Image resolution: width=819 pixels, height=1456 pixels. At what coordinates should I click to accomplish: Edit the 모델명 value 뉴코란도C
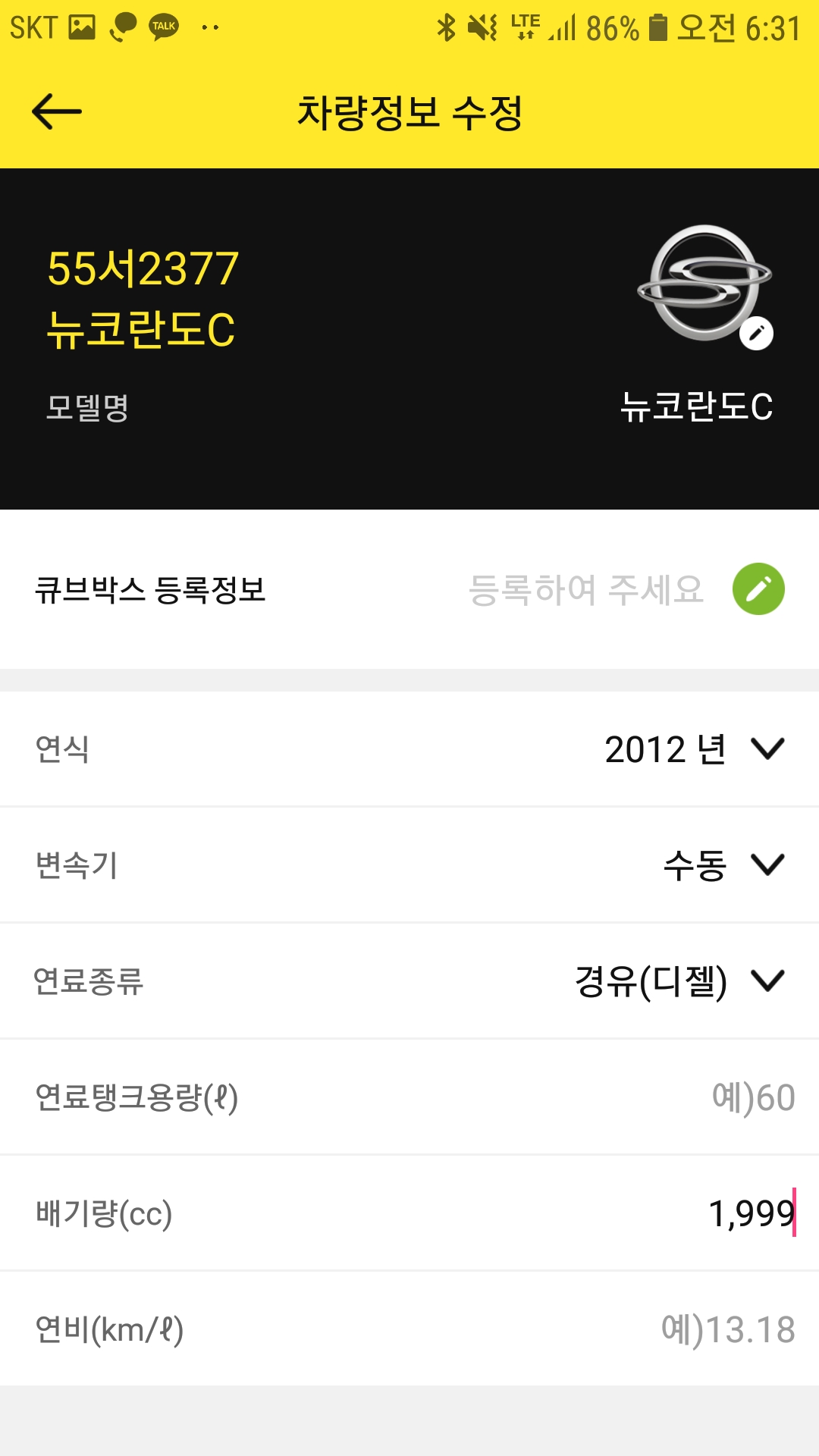coord(696,407)
